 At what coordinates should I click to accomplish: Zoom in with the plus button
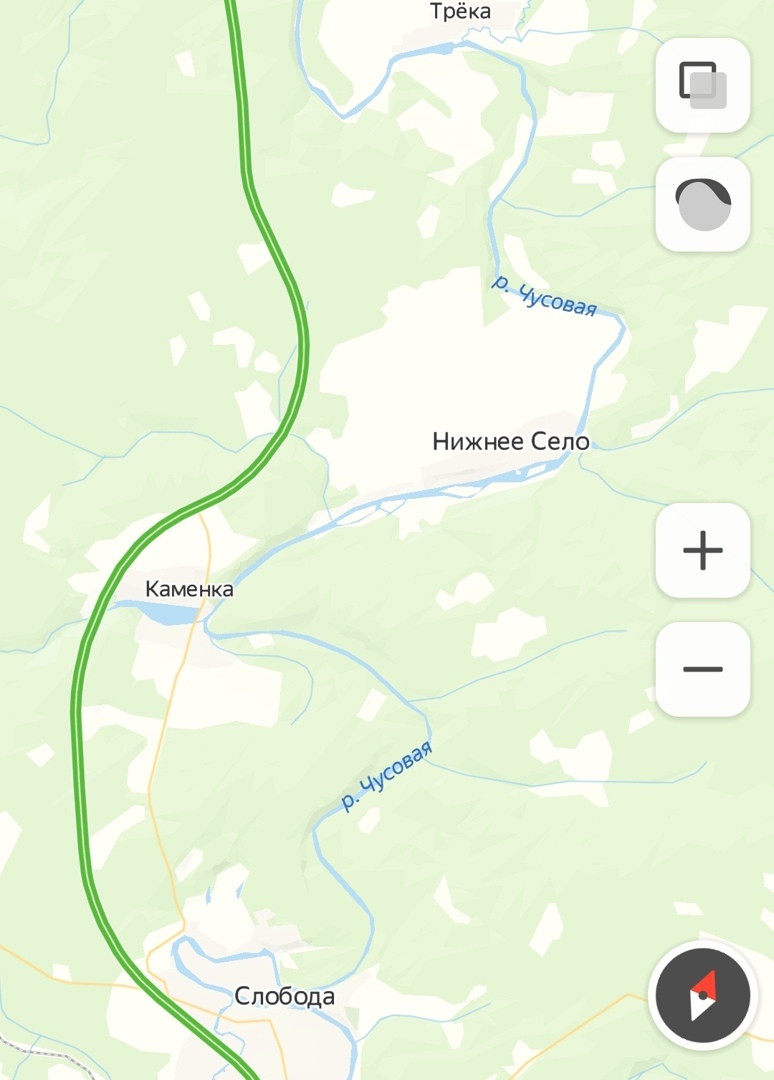[x=702, y=551]
